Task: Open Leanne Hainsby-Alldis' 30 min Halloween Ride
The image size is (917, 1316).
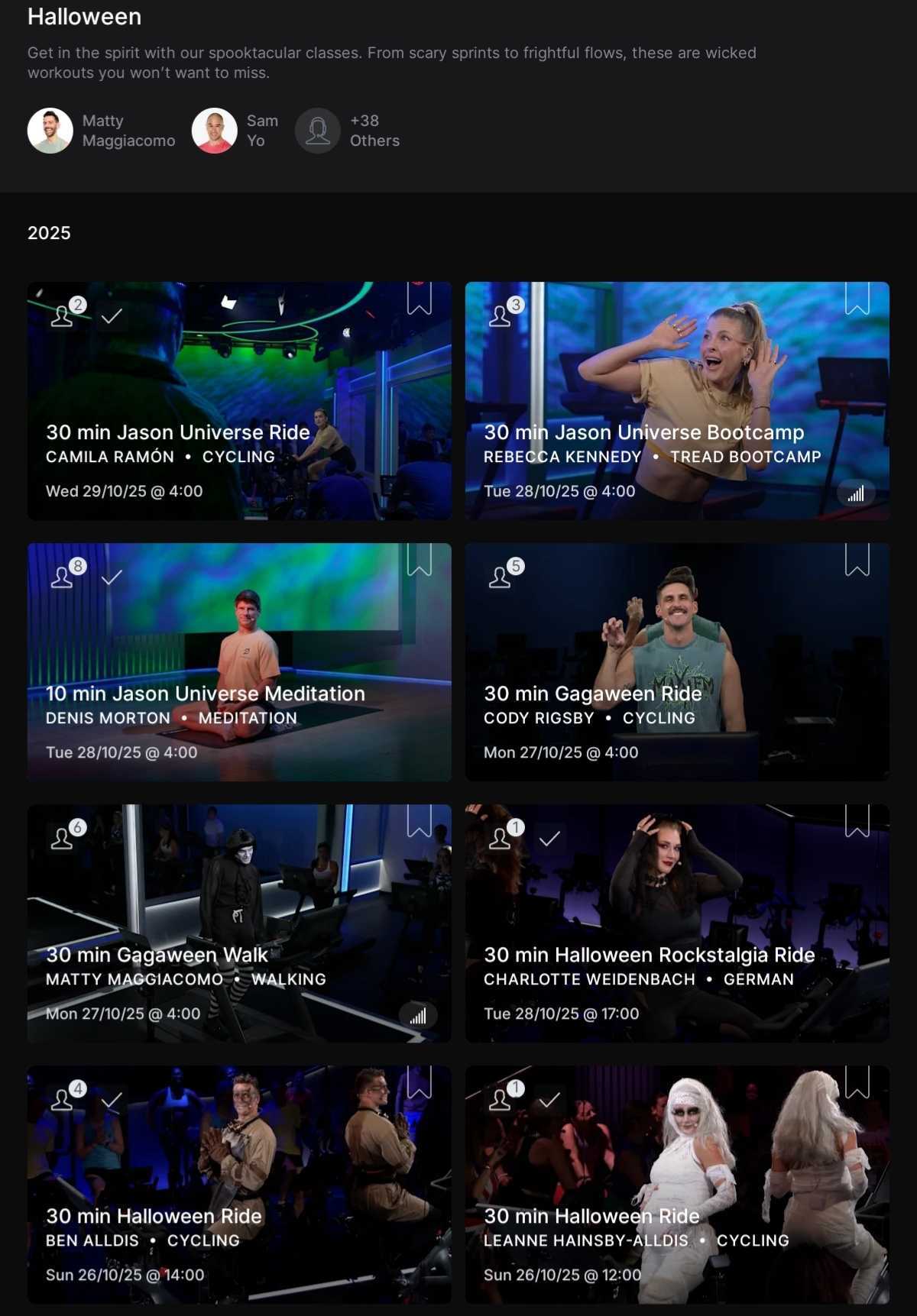Action: tap(677, 1185)
